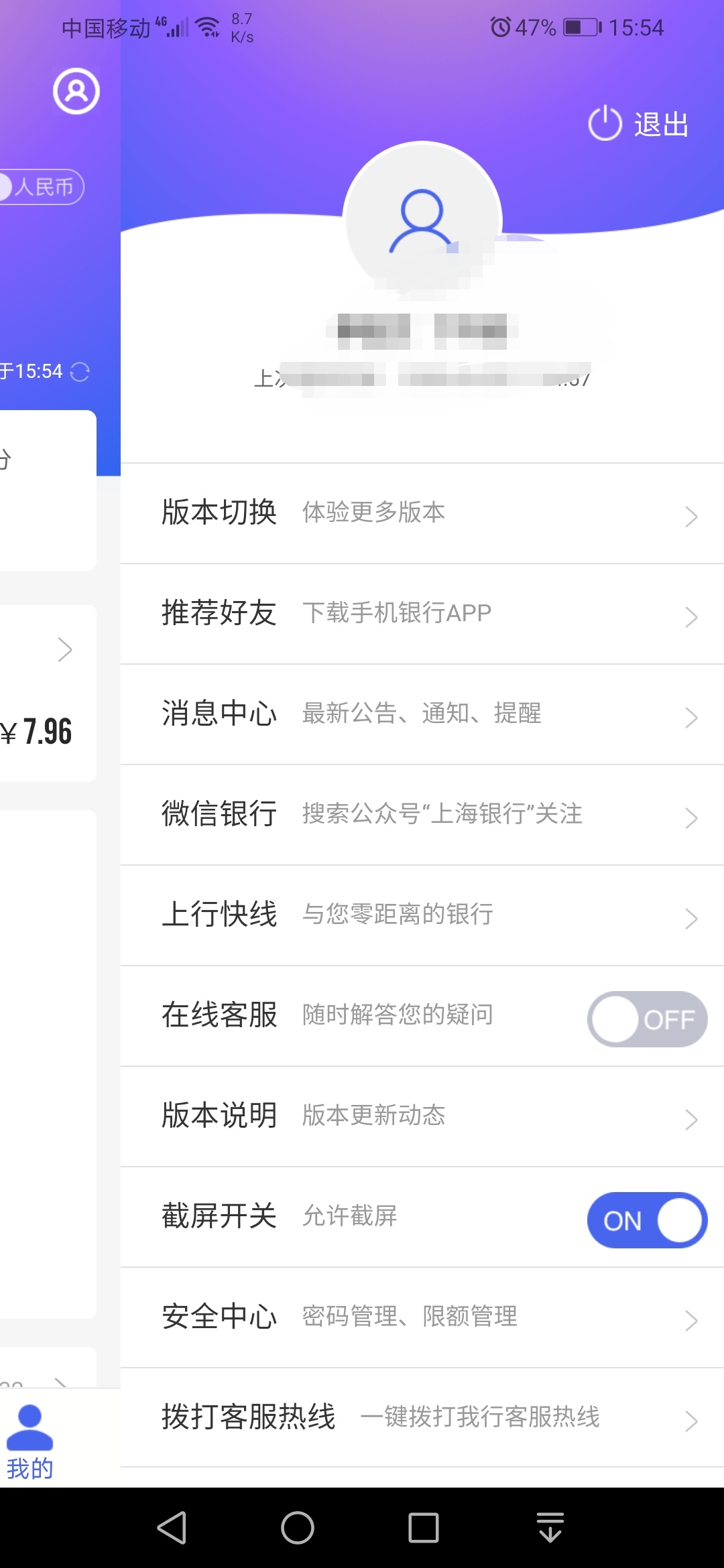The height and width of the screenshot is (1568, 724).
Task: Turn on the 在线客服 switch
Action: coord(647,1019)
